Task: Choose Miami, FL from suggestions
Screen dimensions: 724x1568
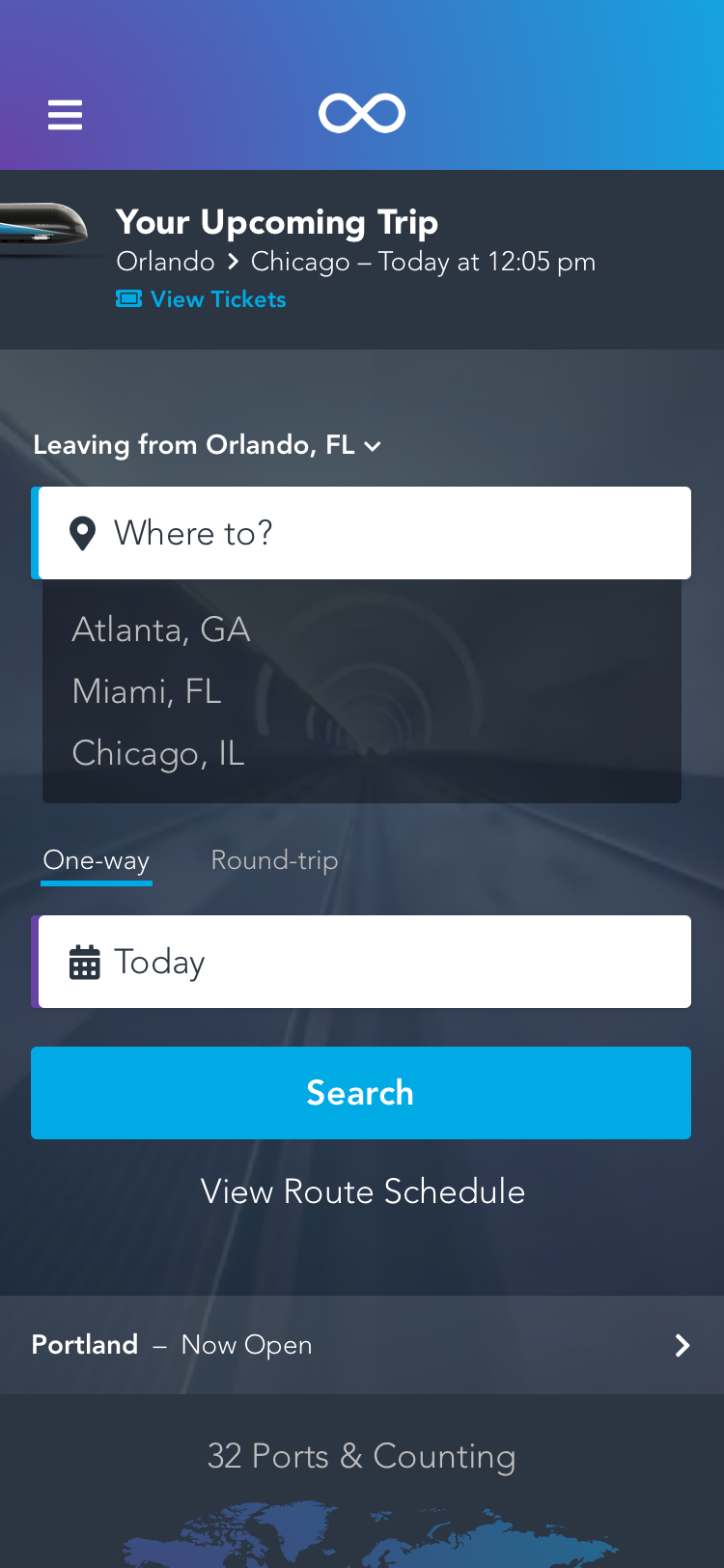Action: coord(147,691)
